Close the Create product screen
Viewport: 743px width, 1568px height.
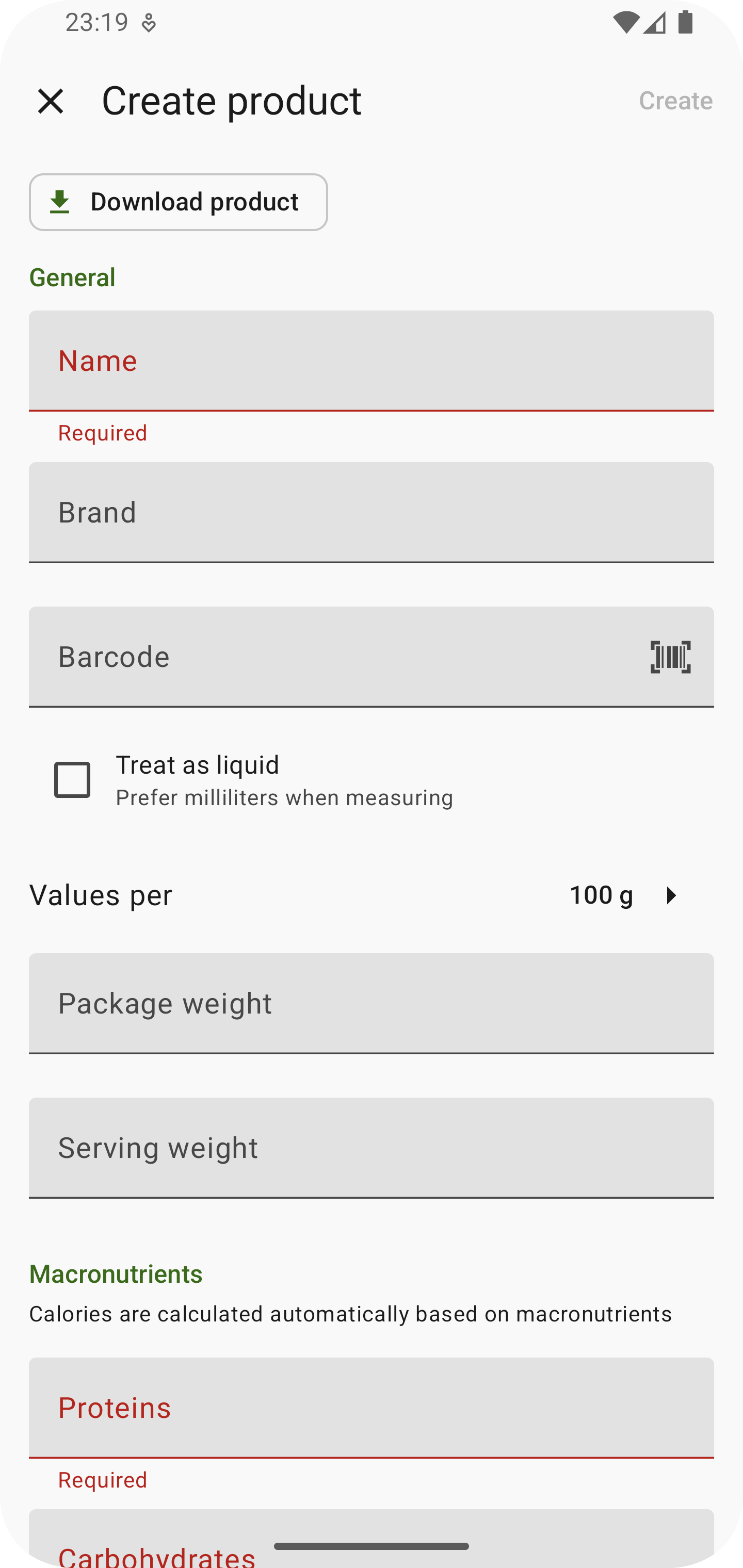(51, 101)
